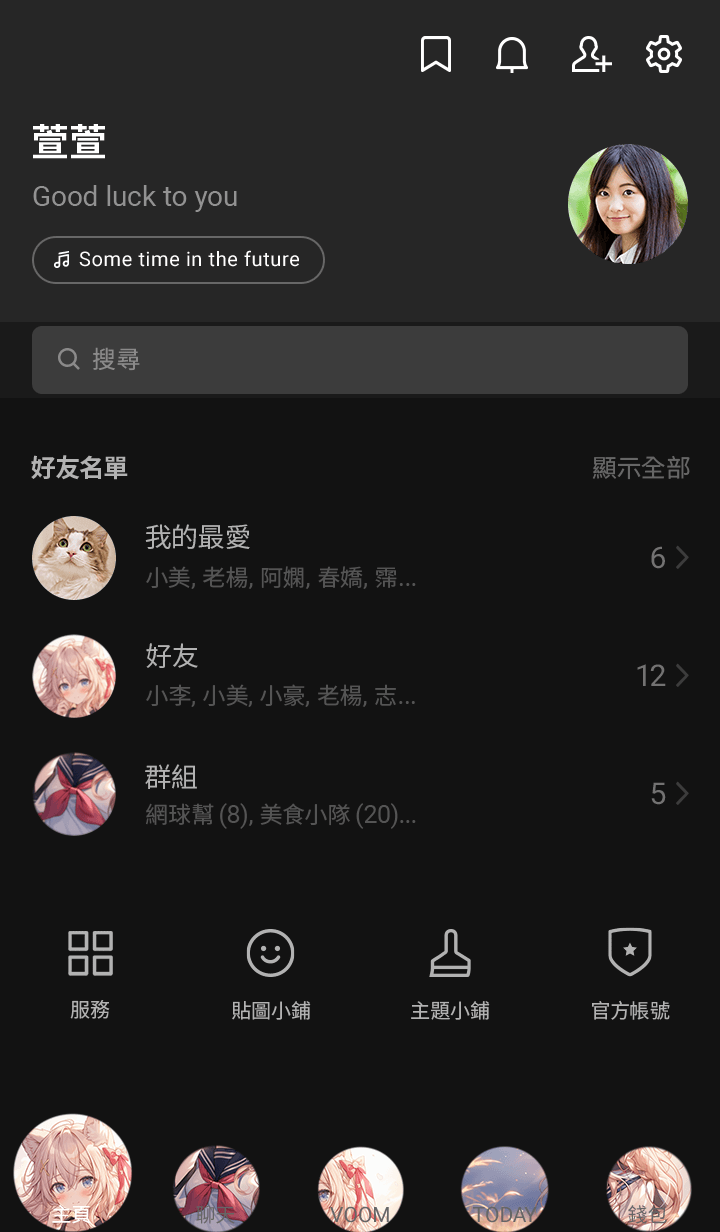
Task: Switch to the VOOM tab
Action: click(x=360, y=1190)
